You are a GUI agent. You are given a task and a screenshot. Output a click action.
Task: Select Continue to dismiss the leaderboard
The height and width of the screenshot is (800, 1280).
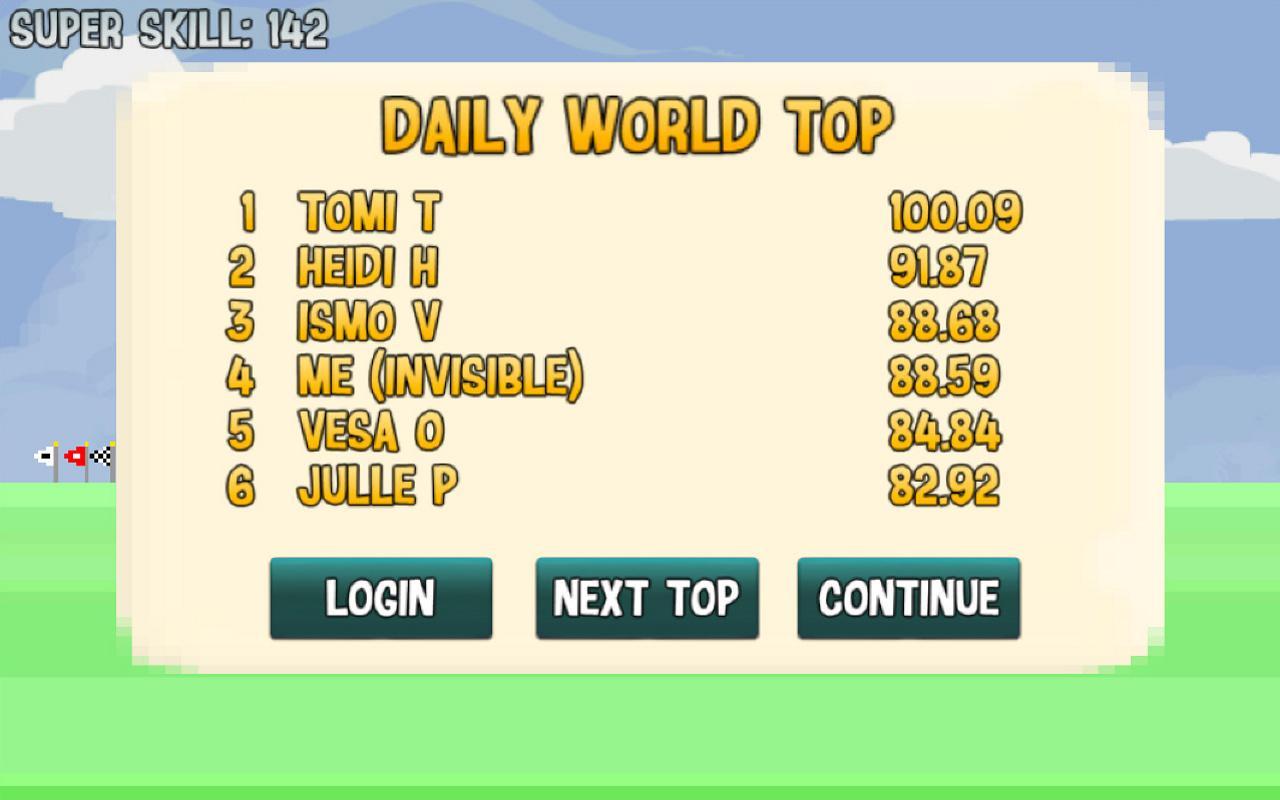pyautogui.click(x=908, y=598)
